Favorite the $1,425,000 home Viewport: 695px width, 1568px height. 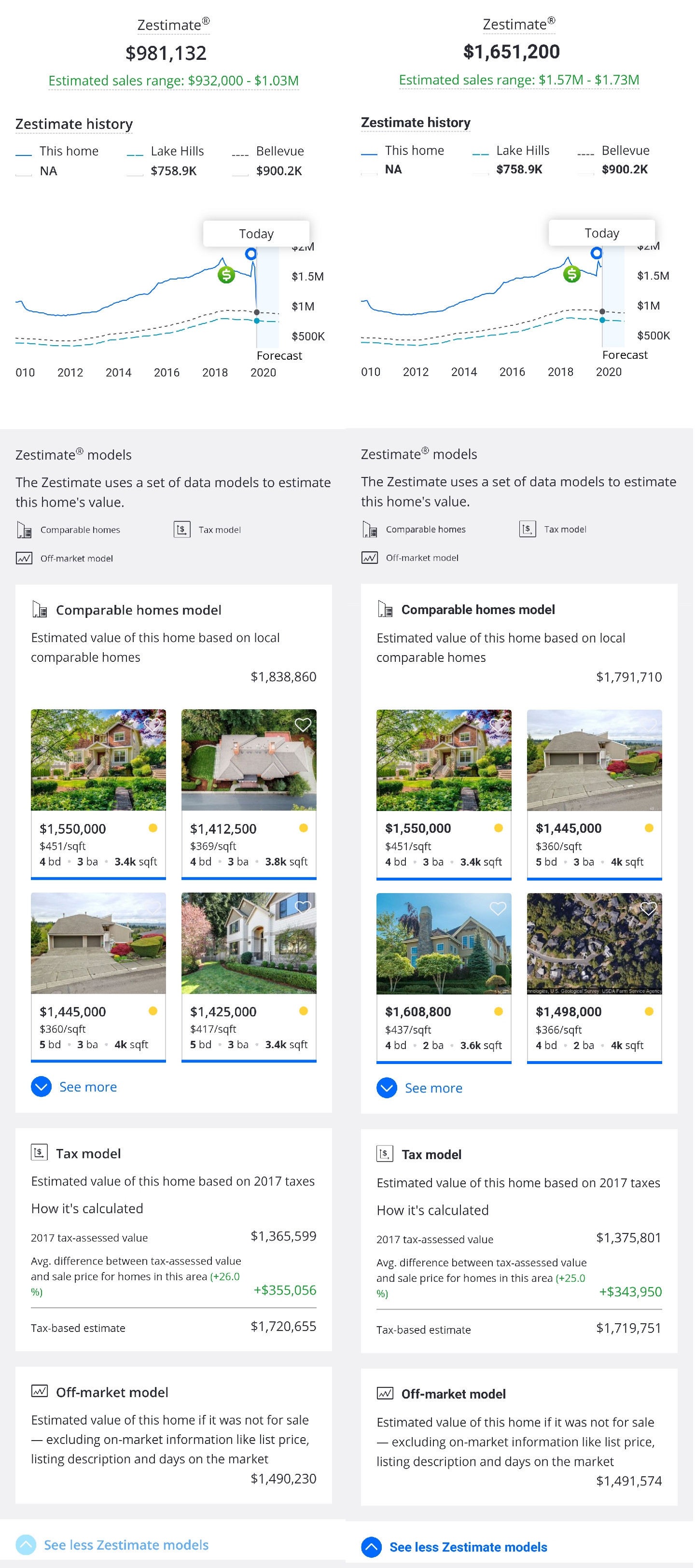[303, 907]
